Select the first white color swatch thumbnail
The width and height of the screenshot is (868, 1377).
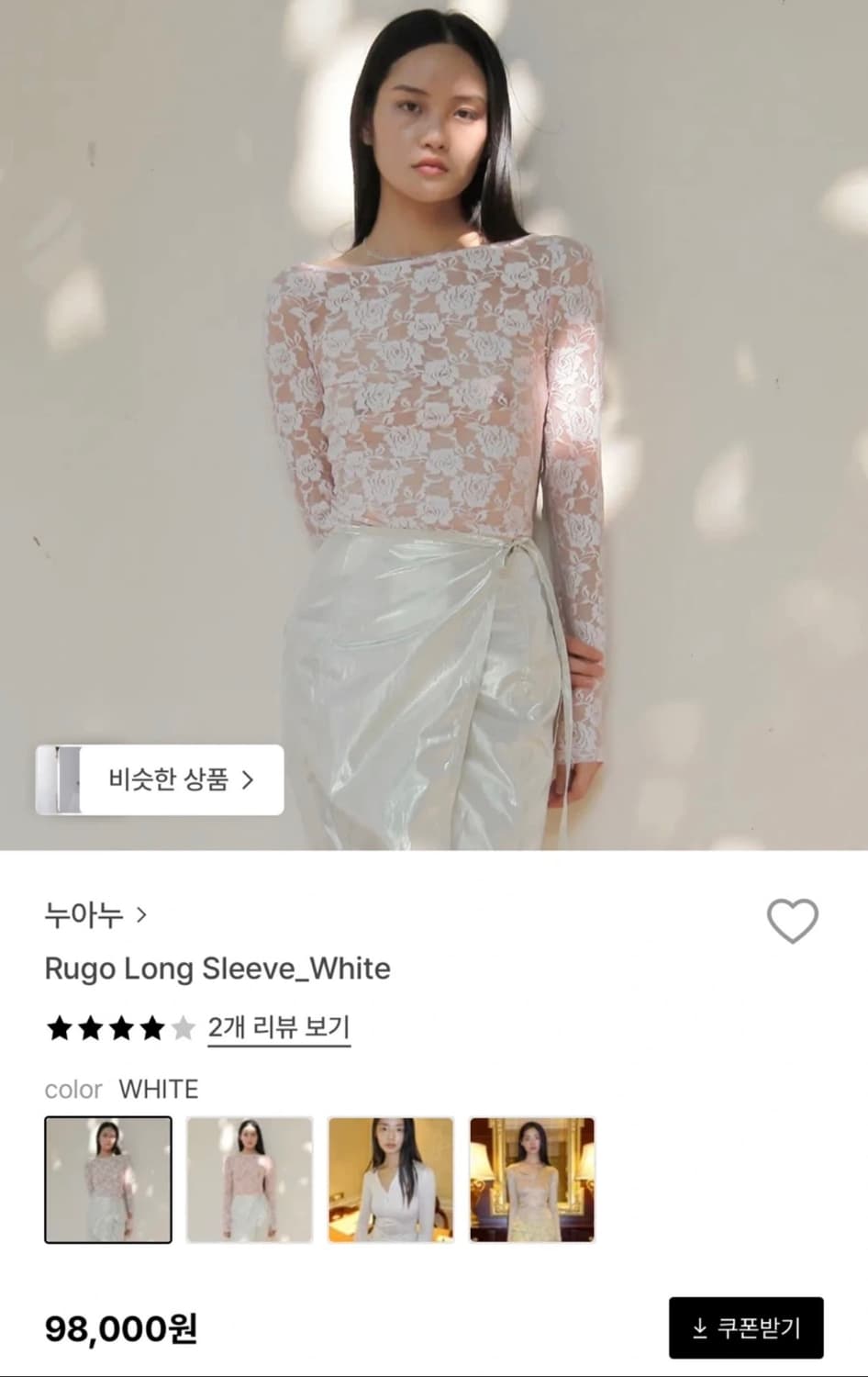[x=108, y=1178]
